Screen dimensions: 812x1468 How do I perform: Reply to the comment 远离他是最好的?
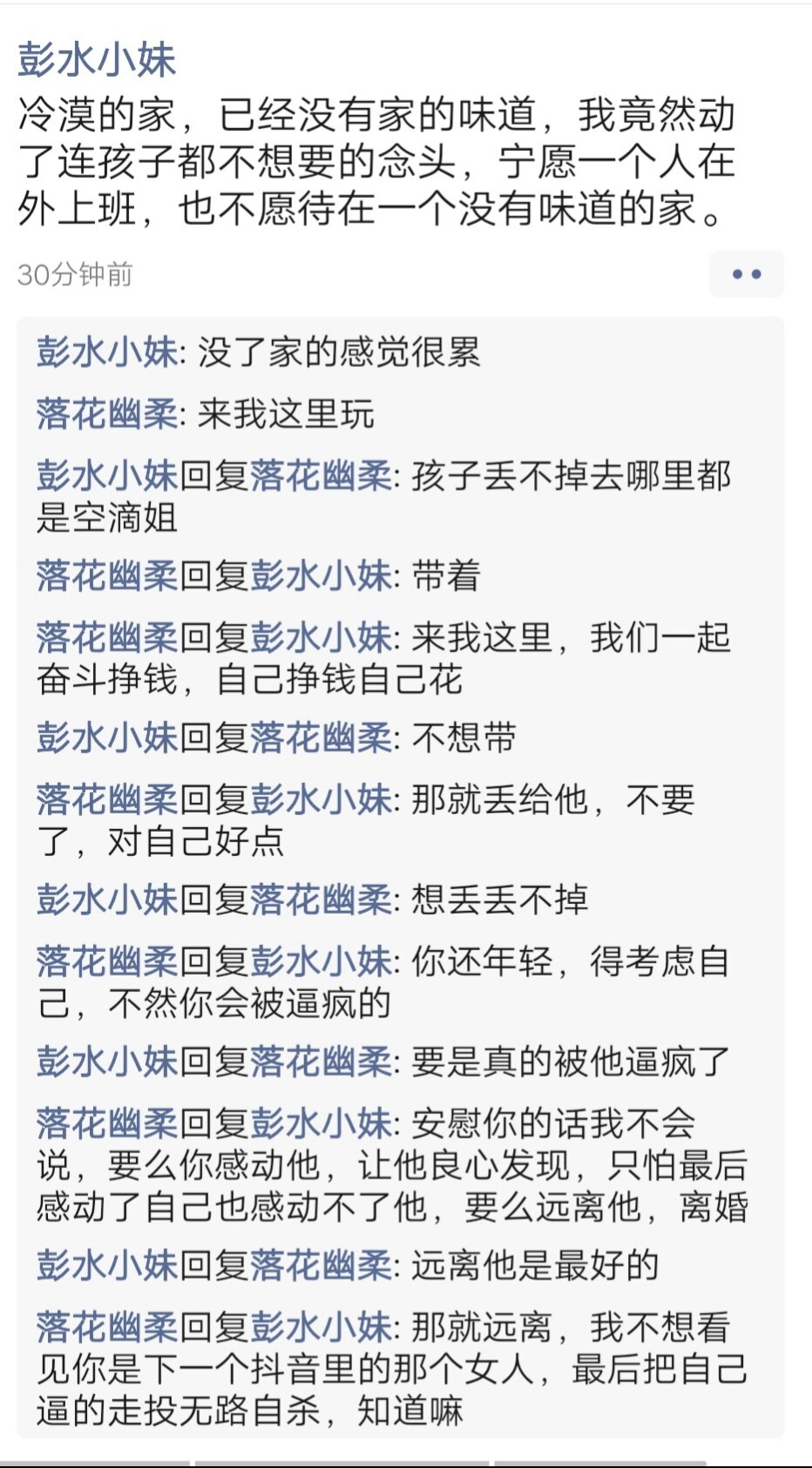coord(534,1265)
